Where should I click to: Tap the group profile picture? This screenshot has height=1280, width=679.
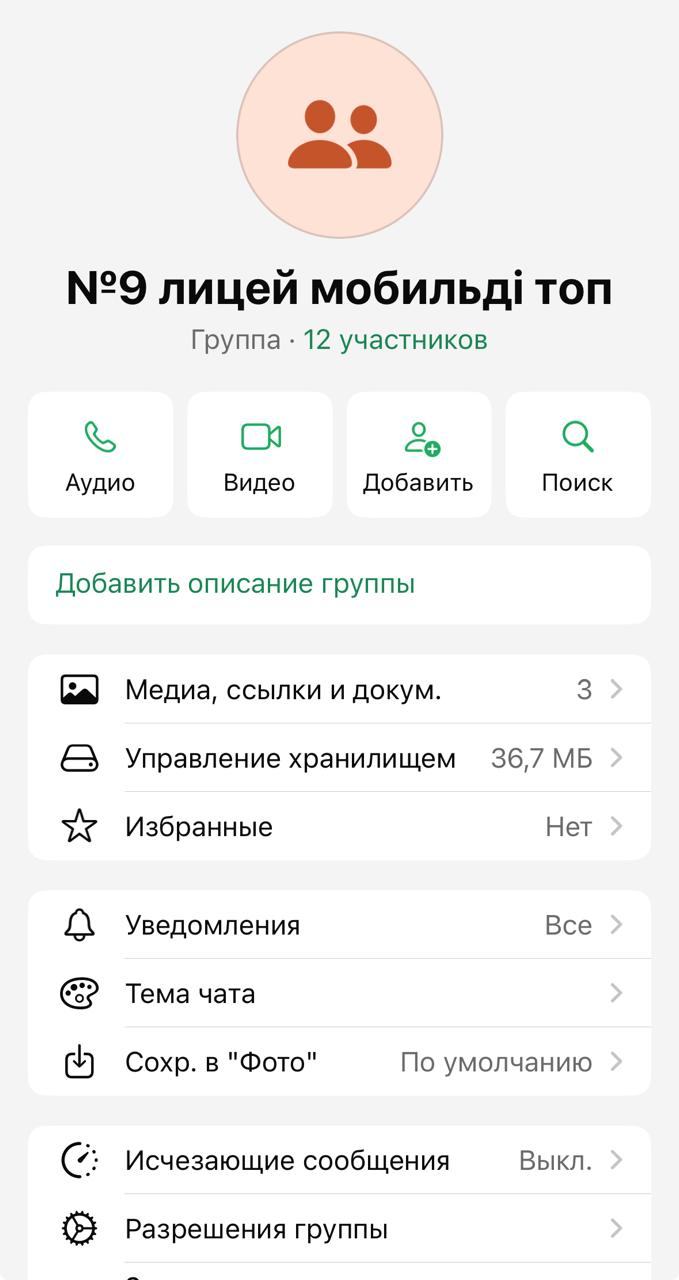pos(339,135)
